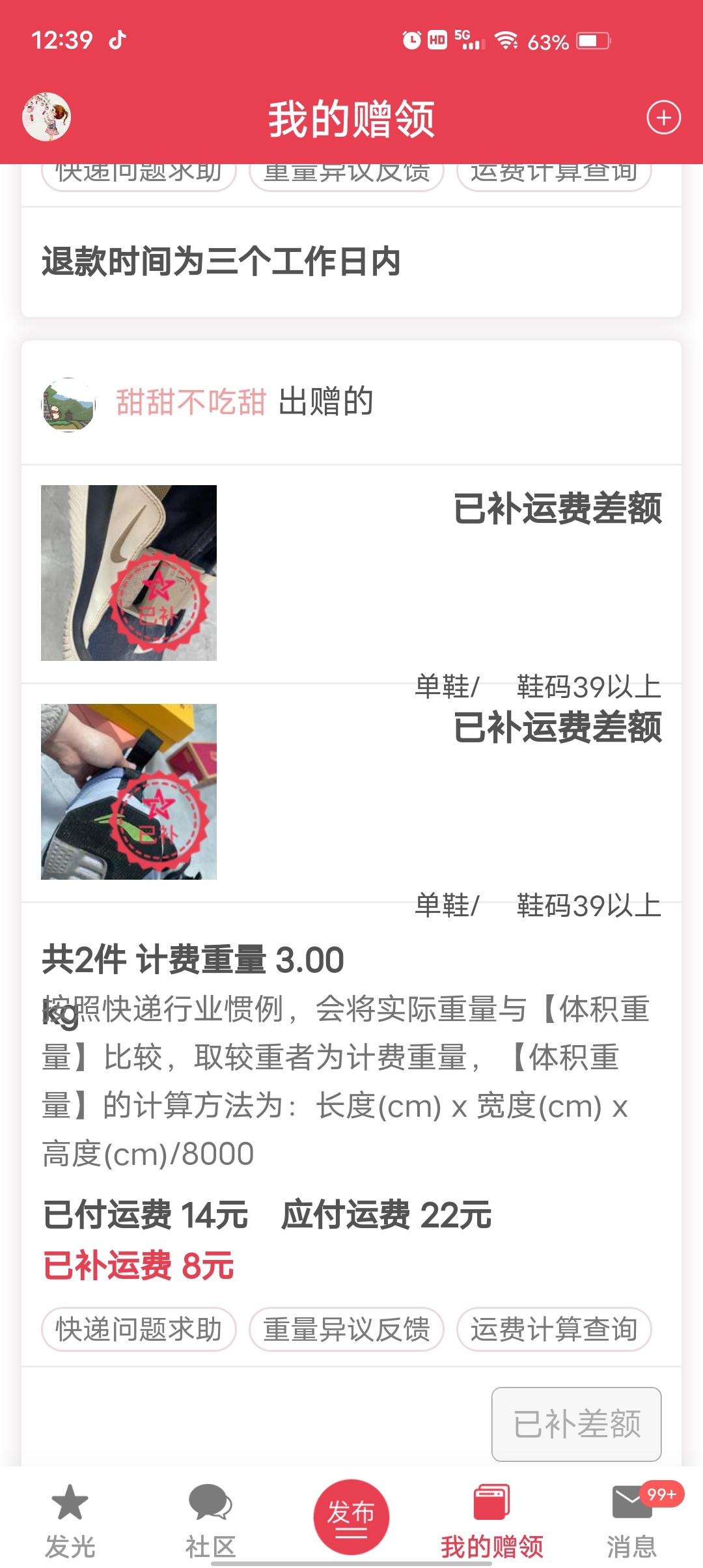Open the profile avatar in the header

pos(46,117)
